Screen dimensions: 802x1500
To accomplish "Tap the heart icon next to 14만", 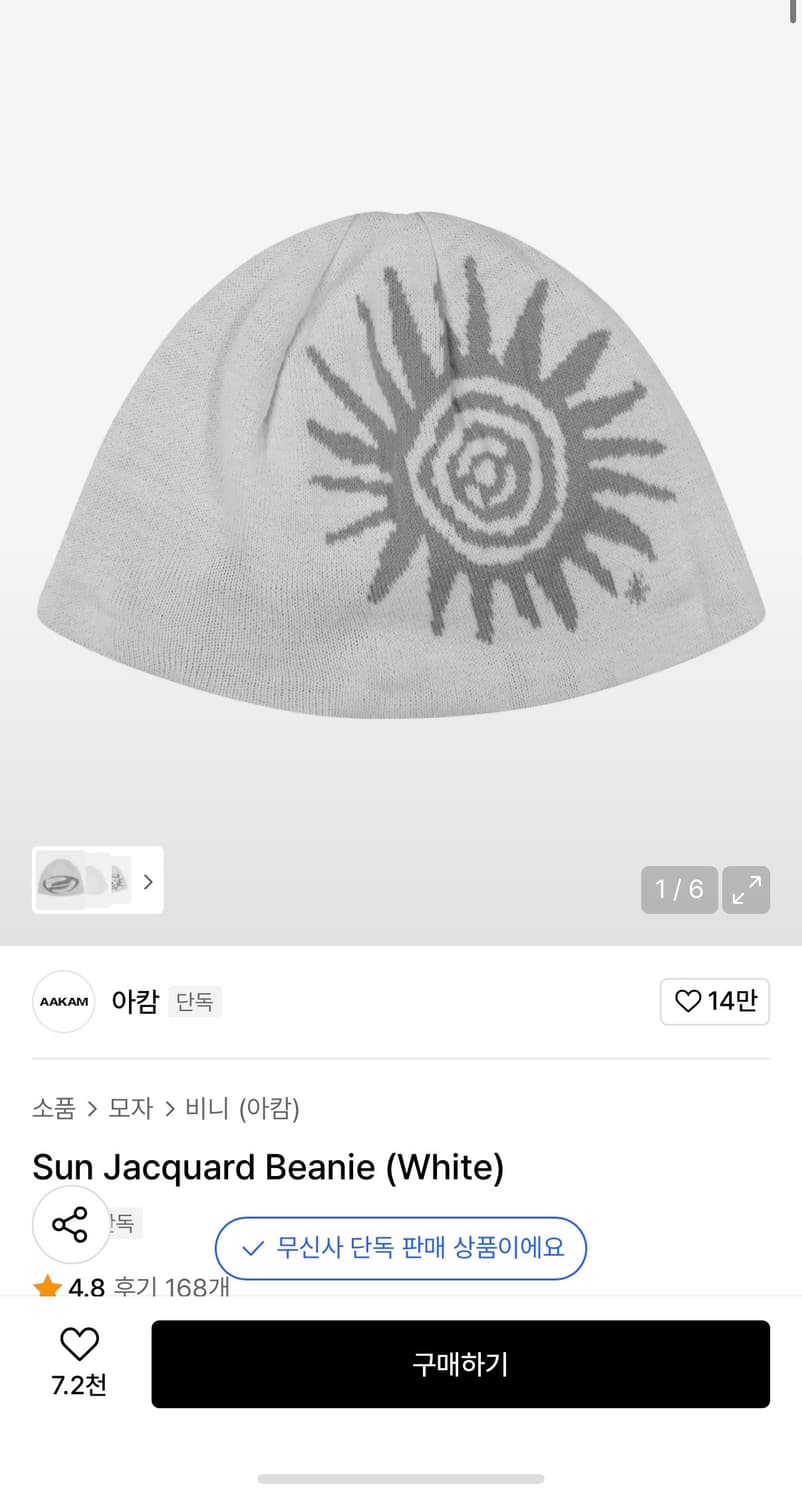I will point(688,1001).
